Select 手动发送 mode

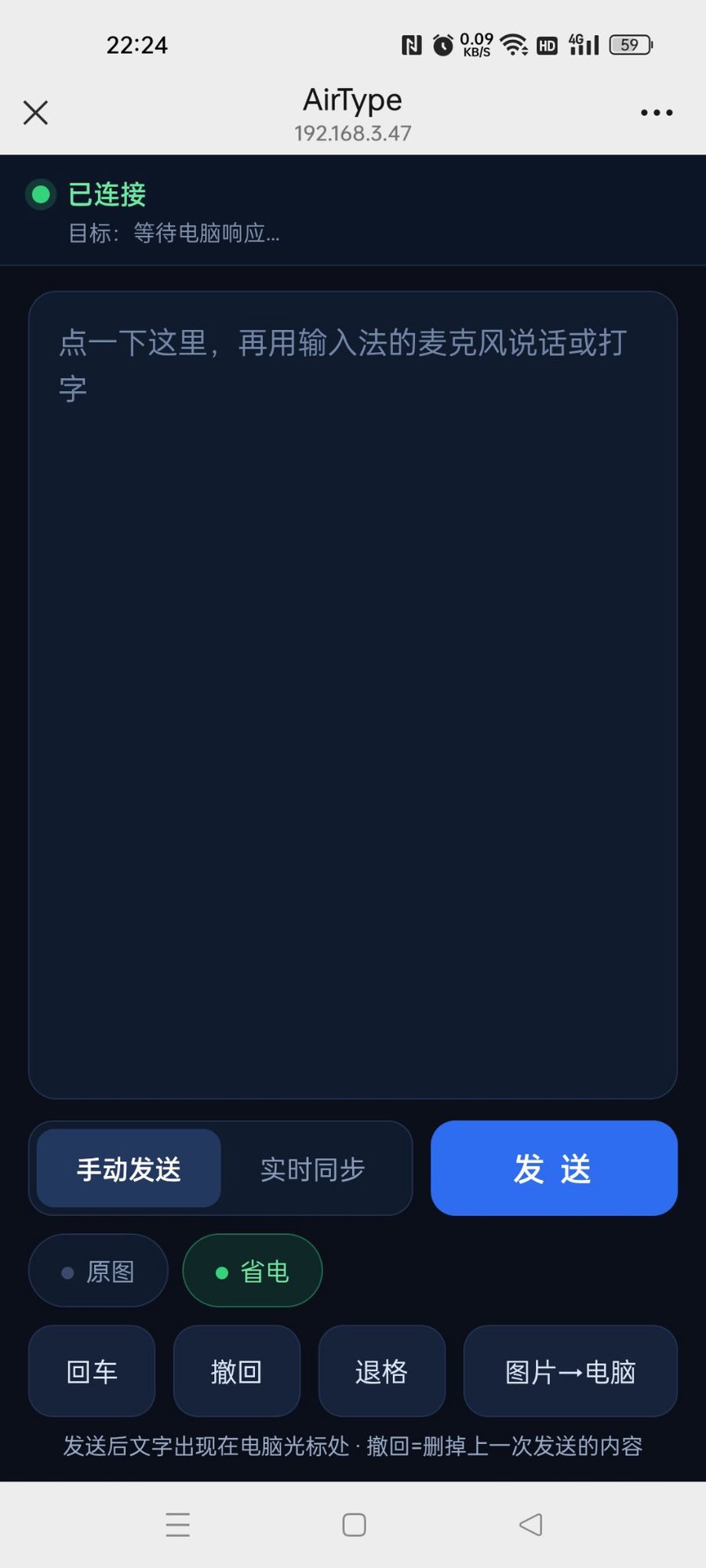[x=129, y=1168]
